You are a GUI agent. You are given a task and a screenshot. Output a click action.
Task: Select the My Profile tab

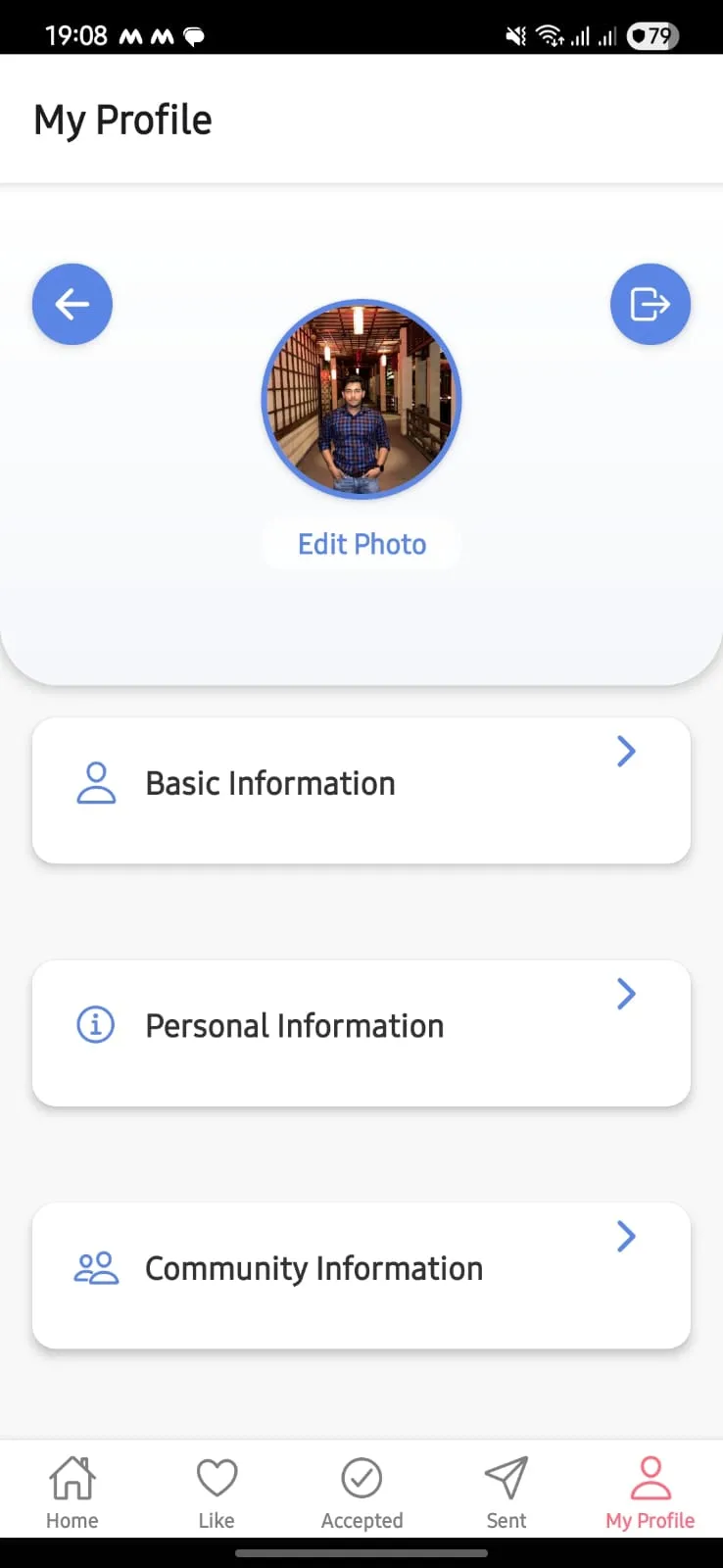pyautogui.click(x=650, y=1493)
